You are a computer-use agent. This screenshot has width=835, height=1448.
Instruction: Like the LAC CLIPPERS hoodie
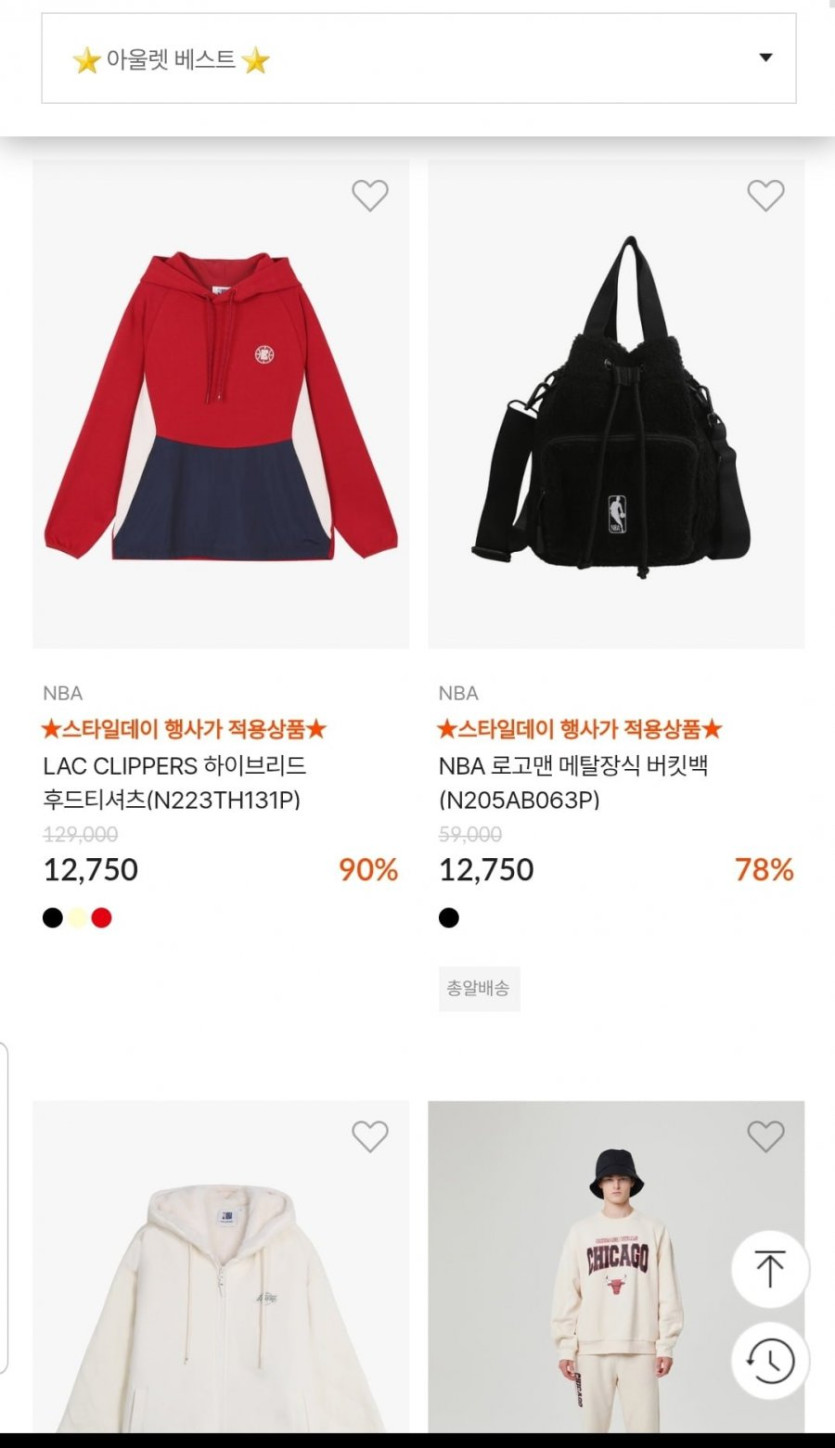369,195
